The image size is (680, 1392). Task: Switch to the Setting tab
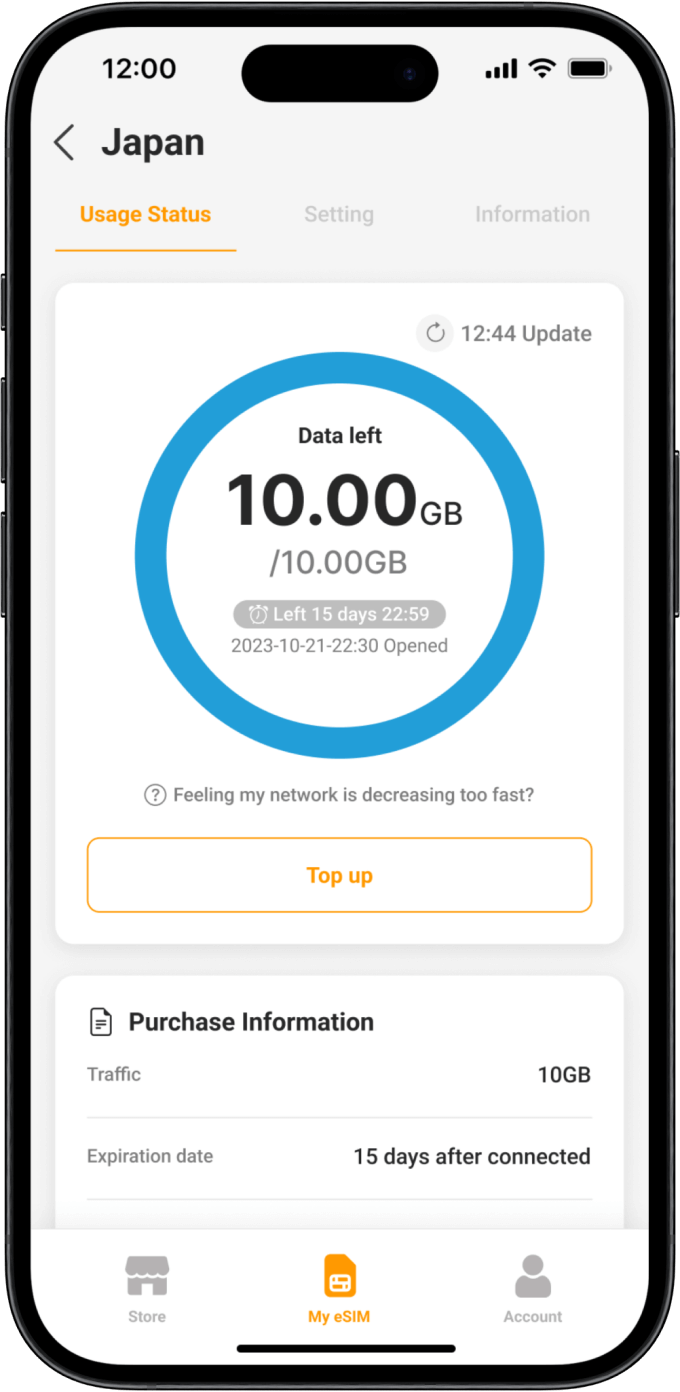pyautogui.click(x=339, y=215)
